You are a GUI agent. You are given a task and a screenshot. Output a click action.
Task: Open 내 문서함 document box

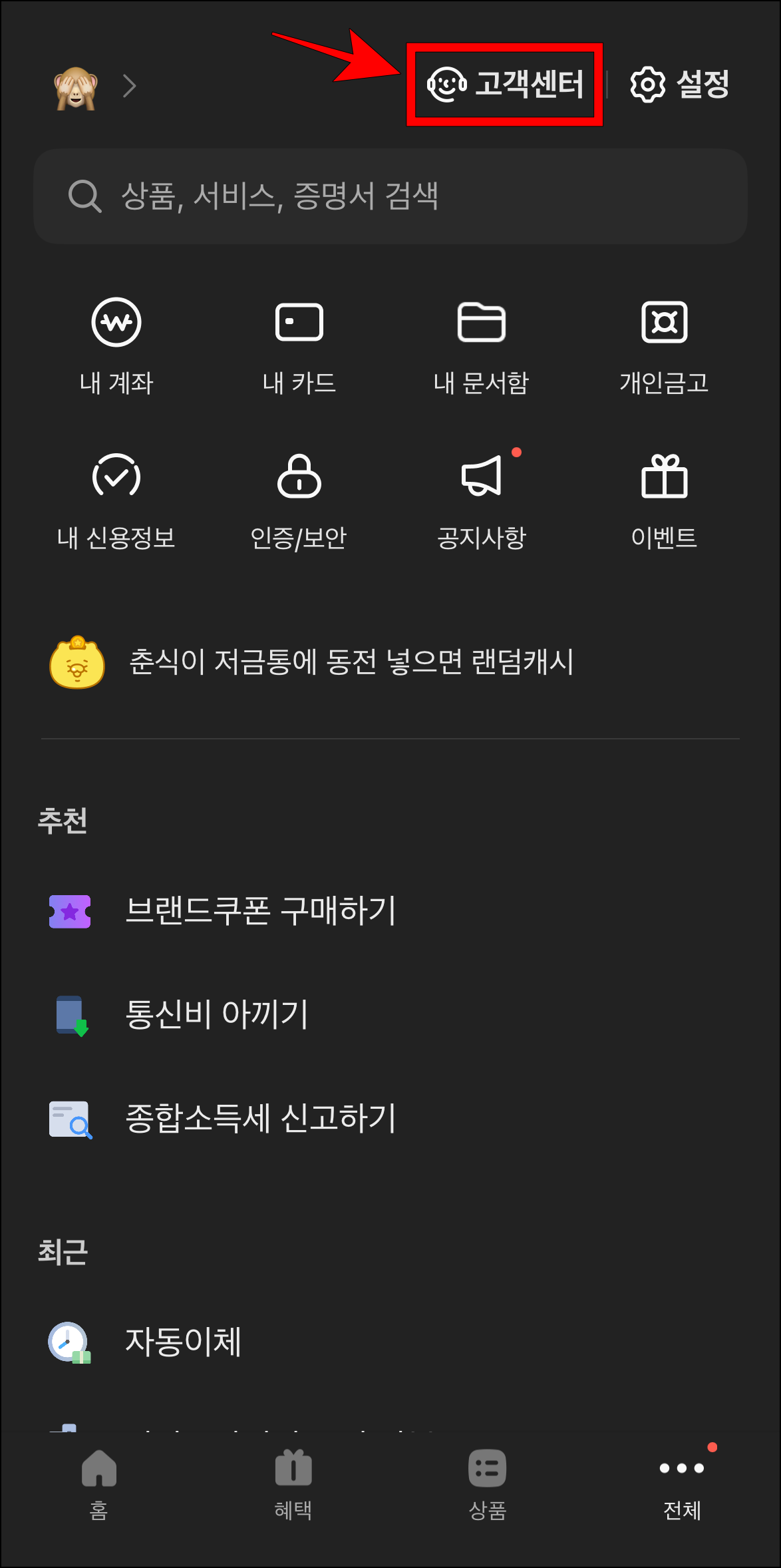pyautogui.click(x=482, y=346)
